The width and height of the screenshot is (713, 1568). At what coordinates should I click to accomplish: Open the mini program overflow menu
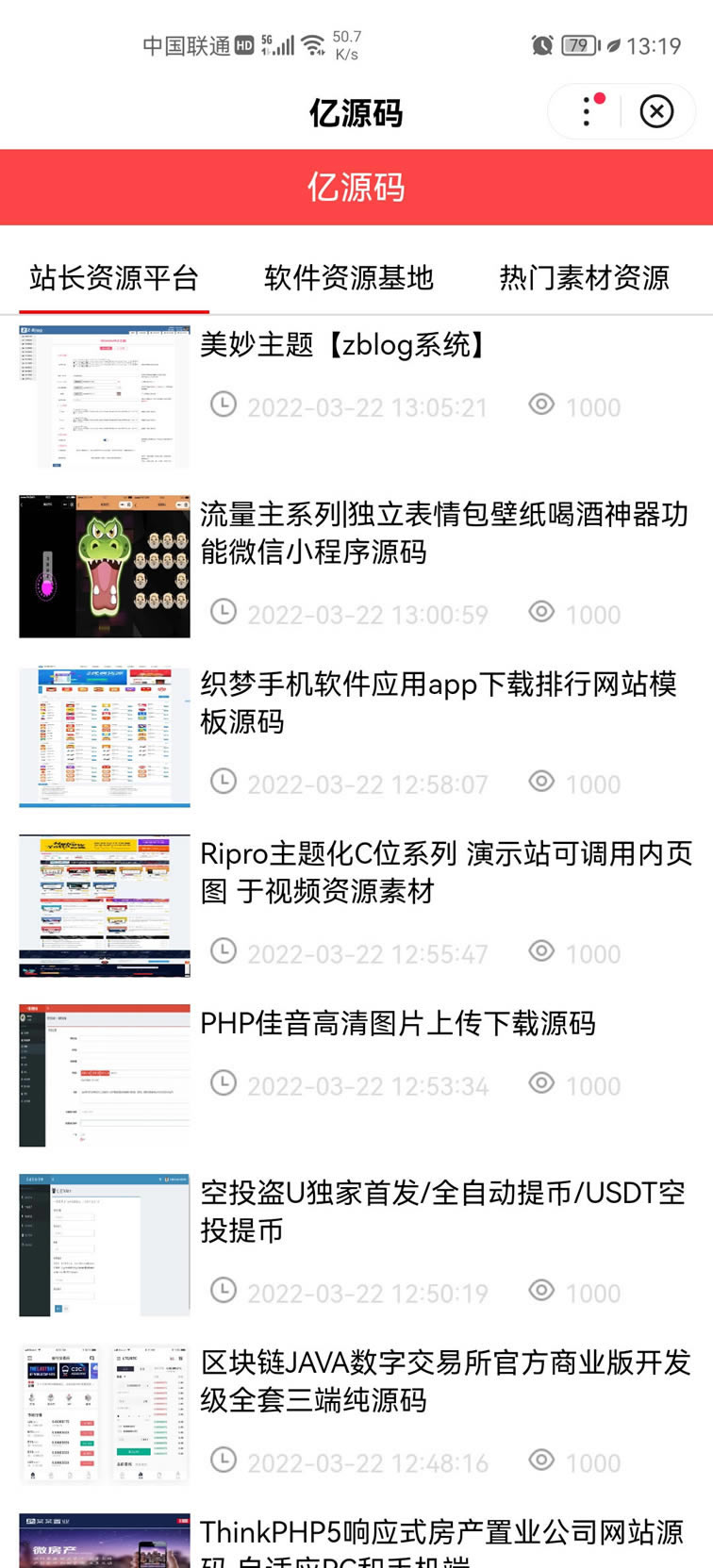(x=587, y=111)
